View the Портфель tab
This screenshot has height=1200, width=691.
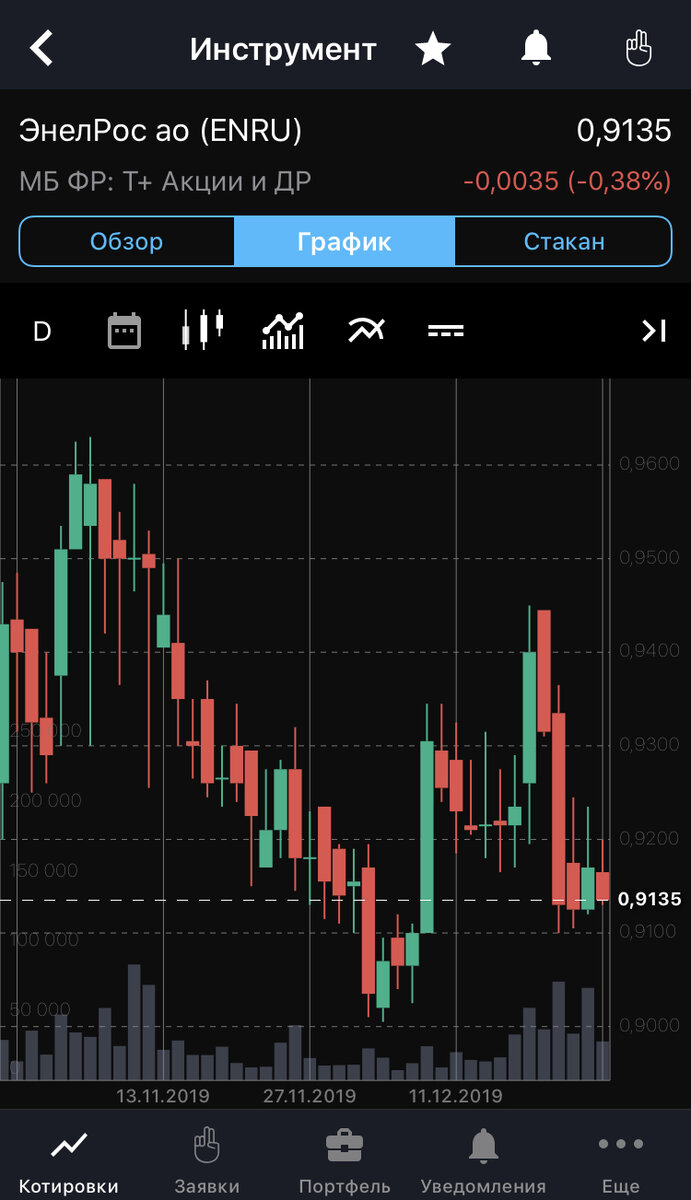pos(344,1160)
